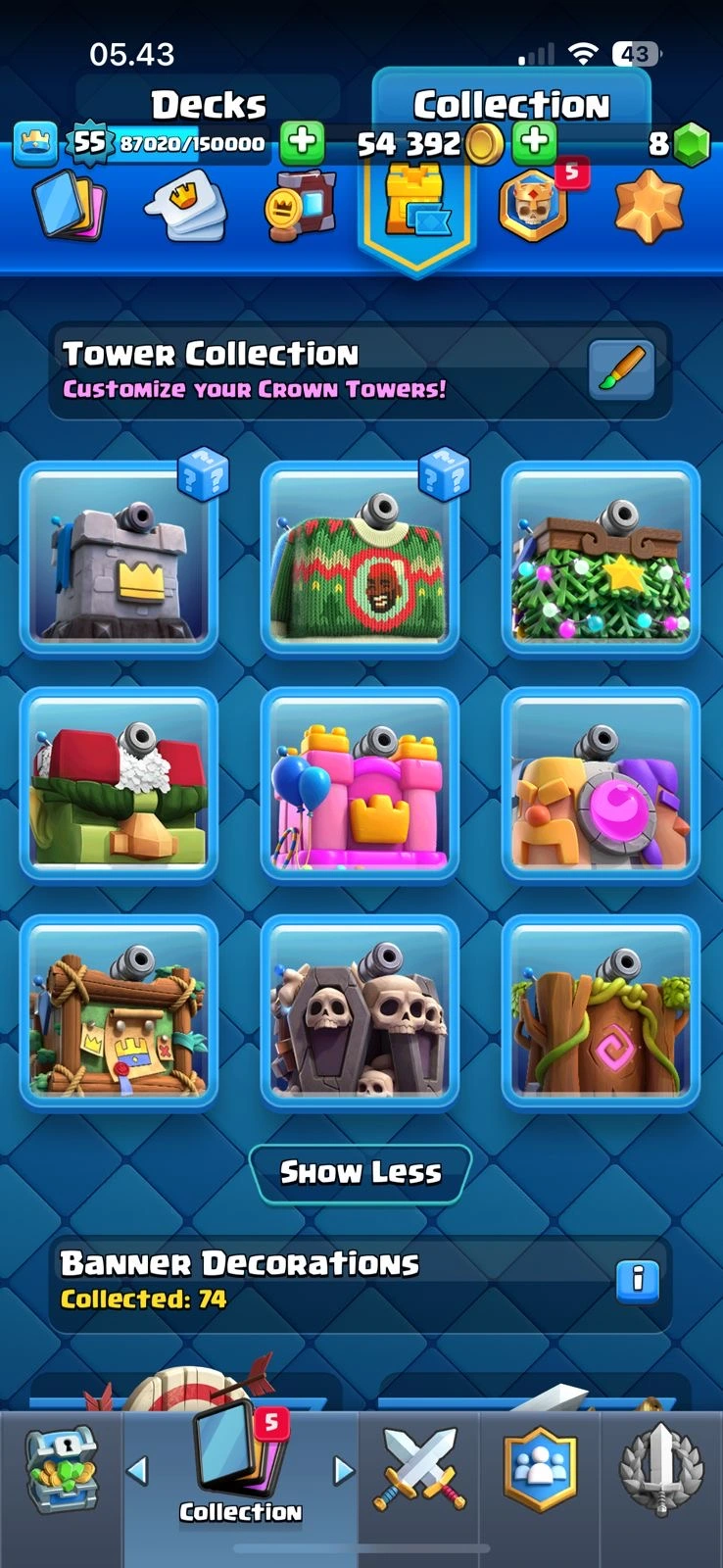Open the emotes speech bubble section
This screenshot has width=723, height=1568.
[186, 207]
